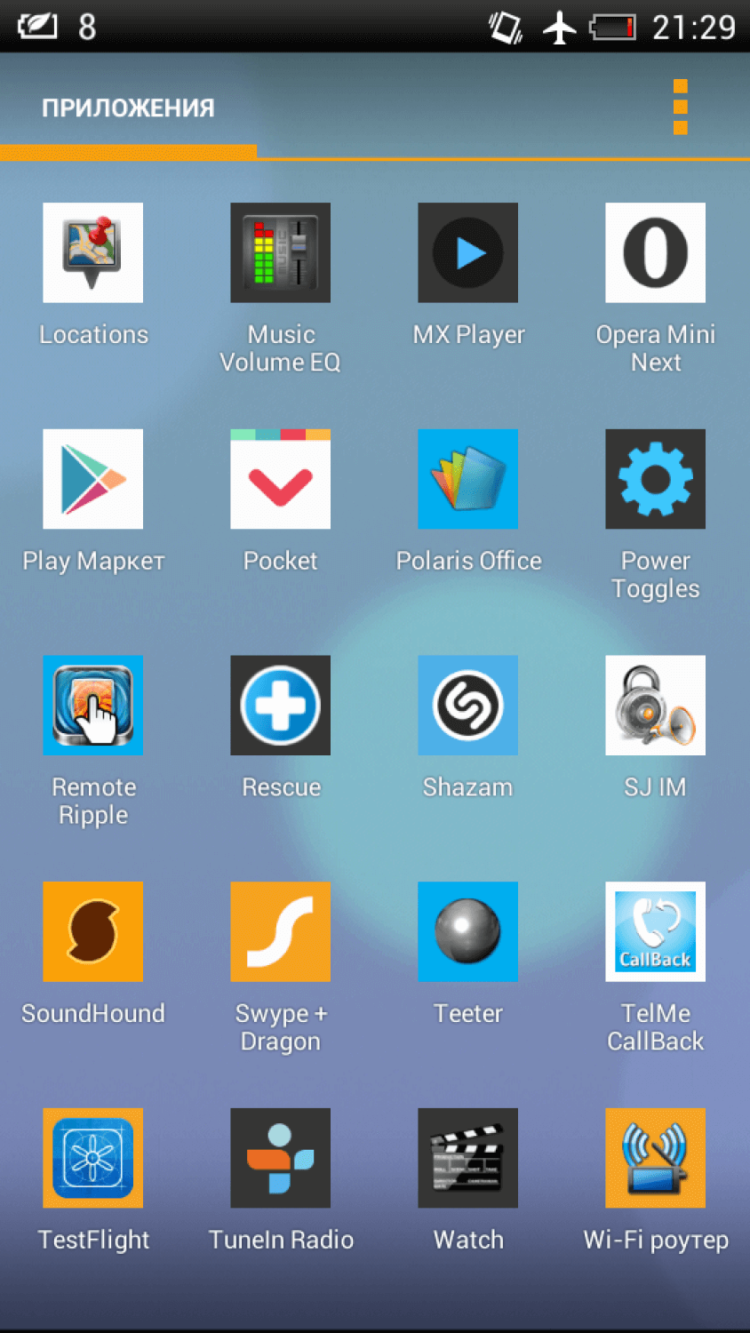Launch the Wi-Fi роутер app
Screen dimensions: 750x1333
tap(655, 1158)
